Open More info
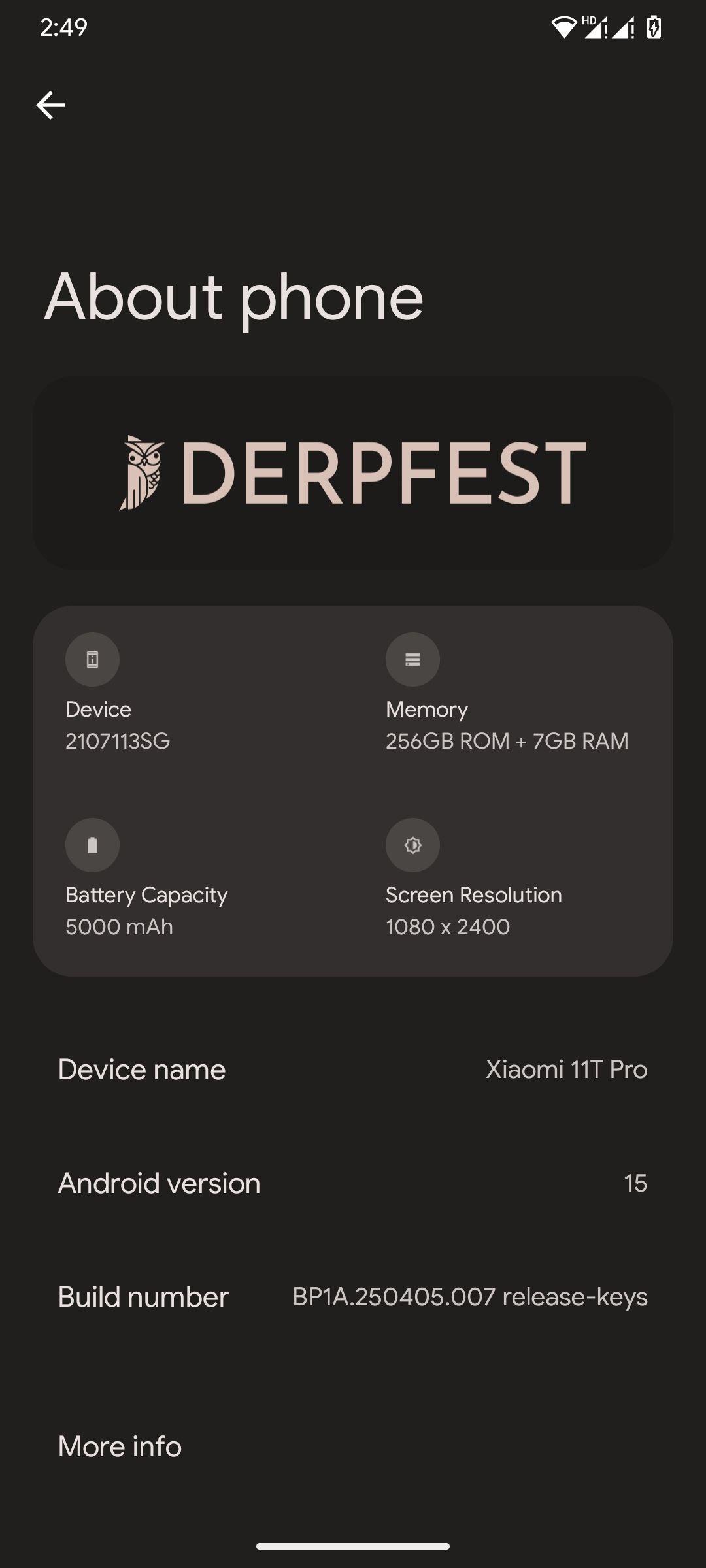The image size is (706, 1568). pyautogui.click(x=353, y=1446)
